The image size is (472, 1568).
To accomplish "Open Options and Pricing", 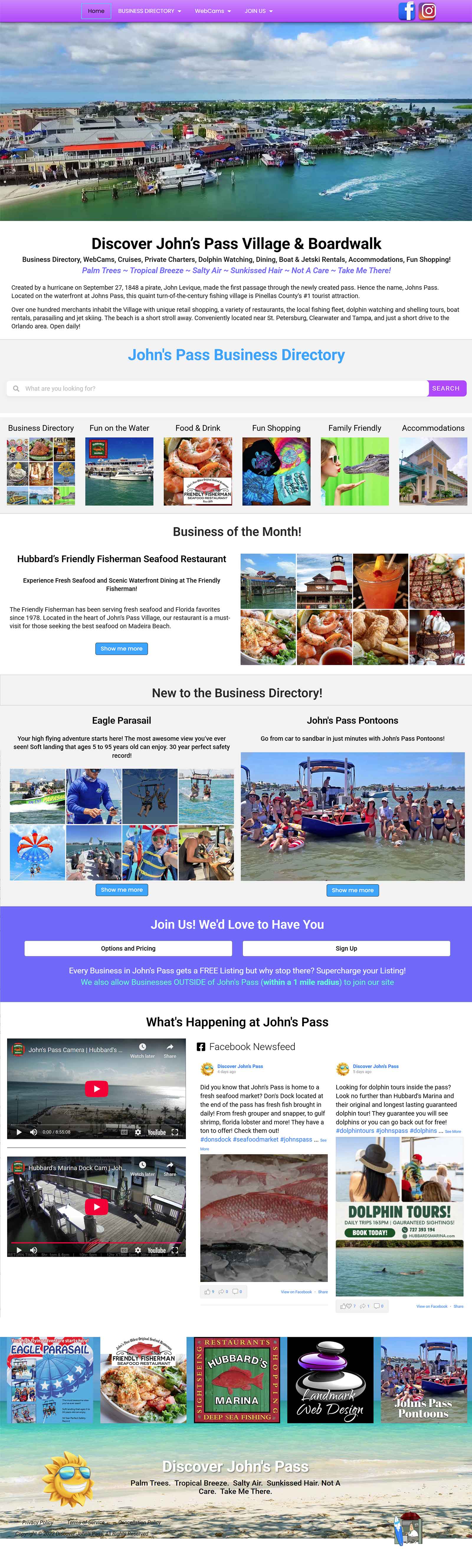I will tap(128, 948).
